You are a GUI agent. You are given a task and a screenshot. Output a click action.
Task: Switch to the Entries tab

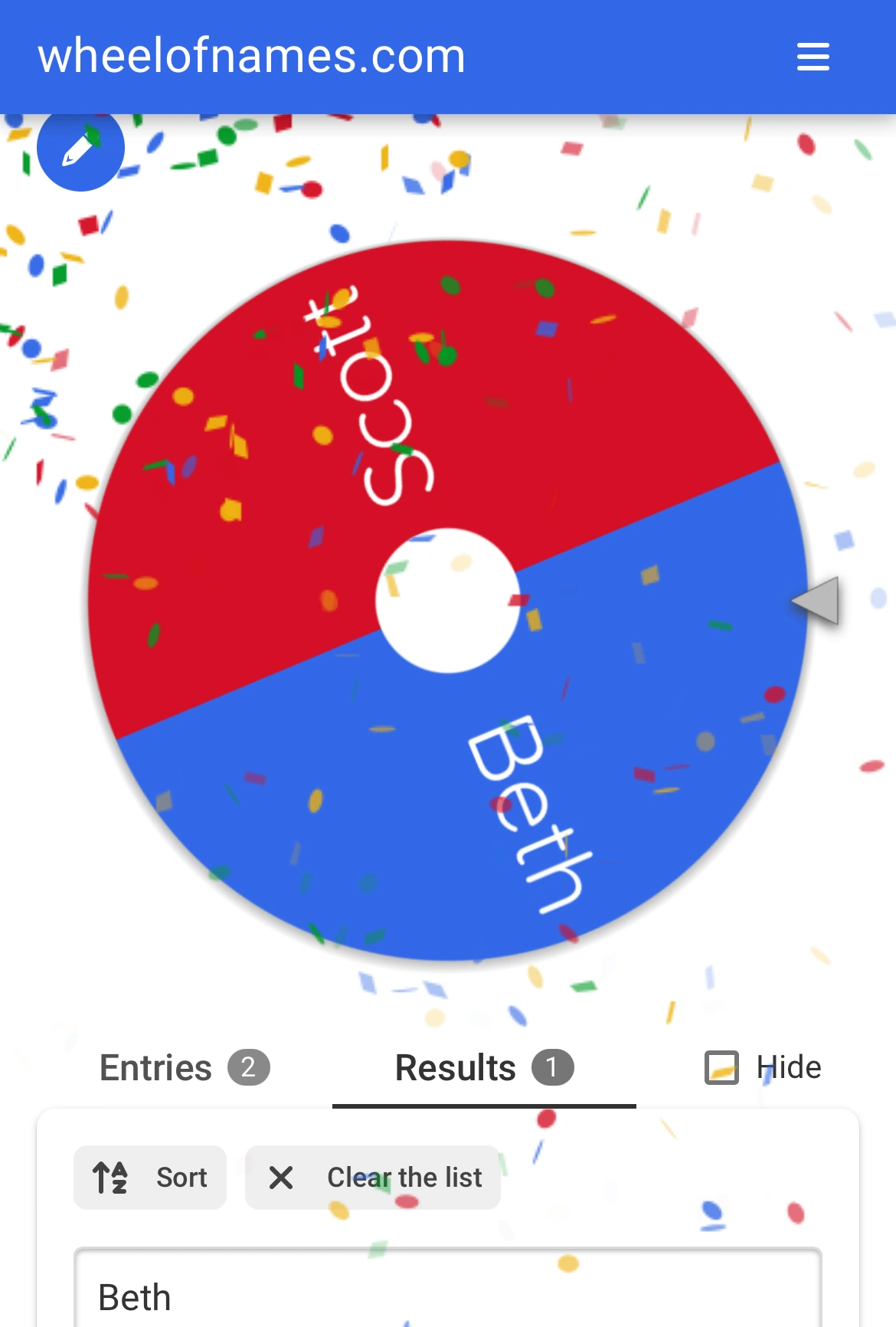[x=184, y=1067]
